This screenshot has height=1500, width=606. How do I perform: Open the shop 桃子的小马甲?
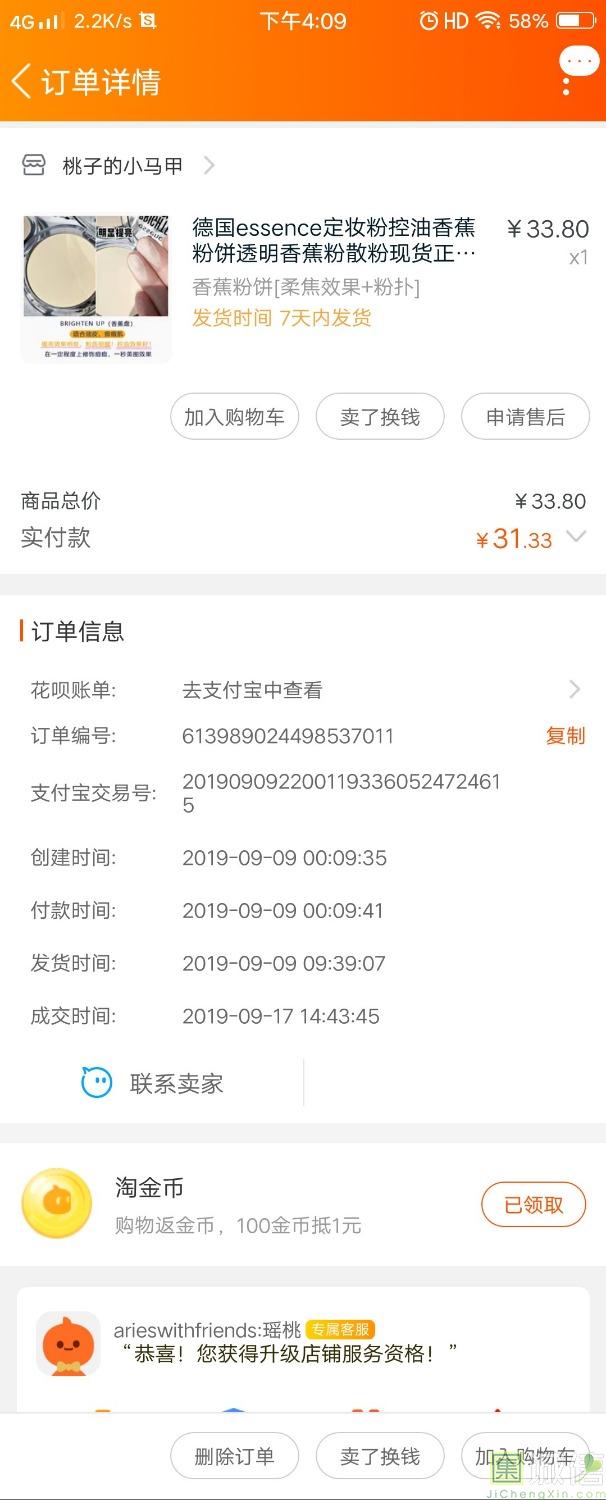click(x=122, y=166)
